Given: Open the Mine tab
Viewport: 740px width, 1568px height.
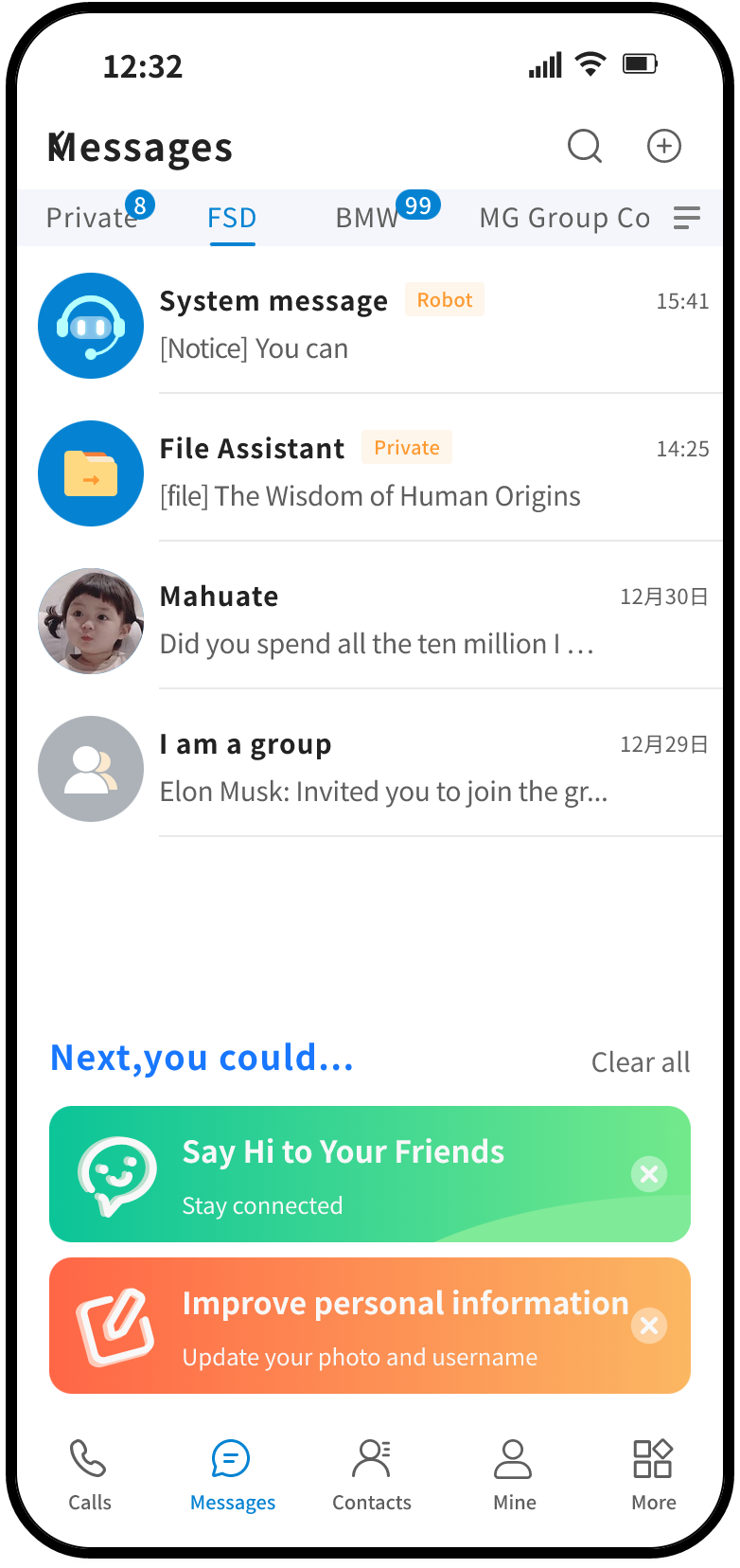Looking at the screenshot, I should 514,1475.
